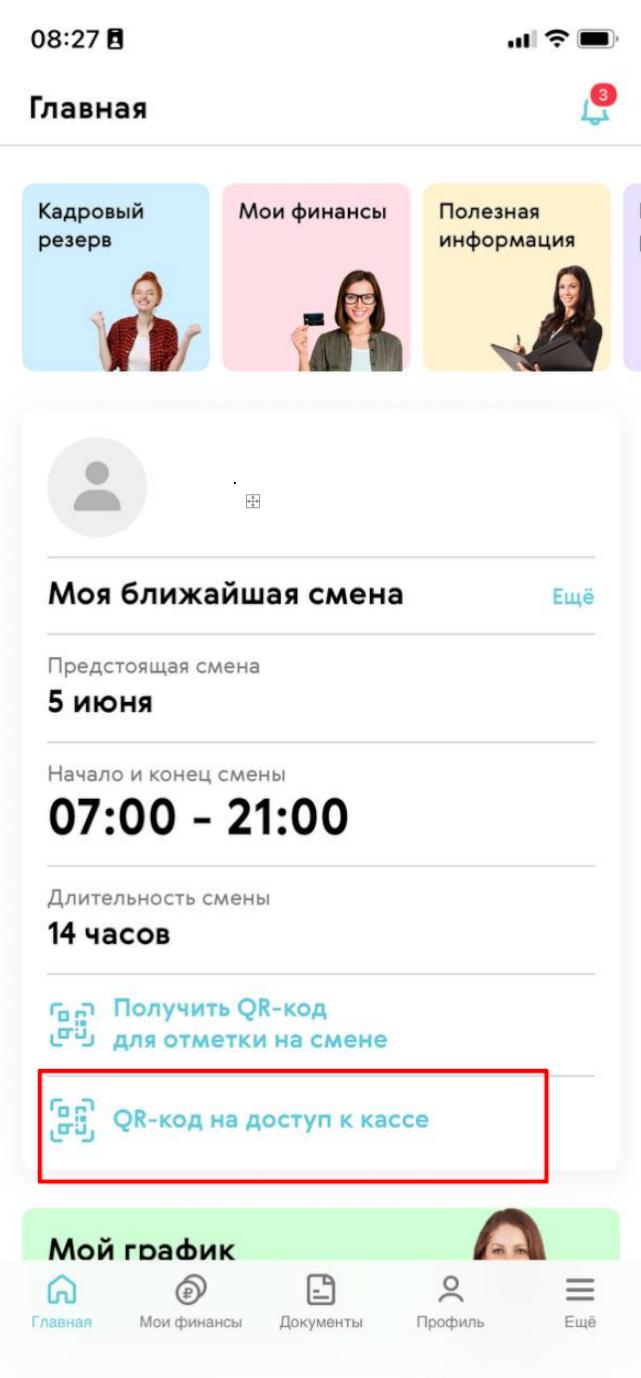Tap Ещё next to Моя ближайшая смена

click(x=573, y=597)
